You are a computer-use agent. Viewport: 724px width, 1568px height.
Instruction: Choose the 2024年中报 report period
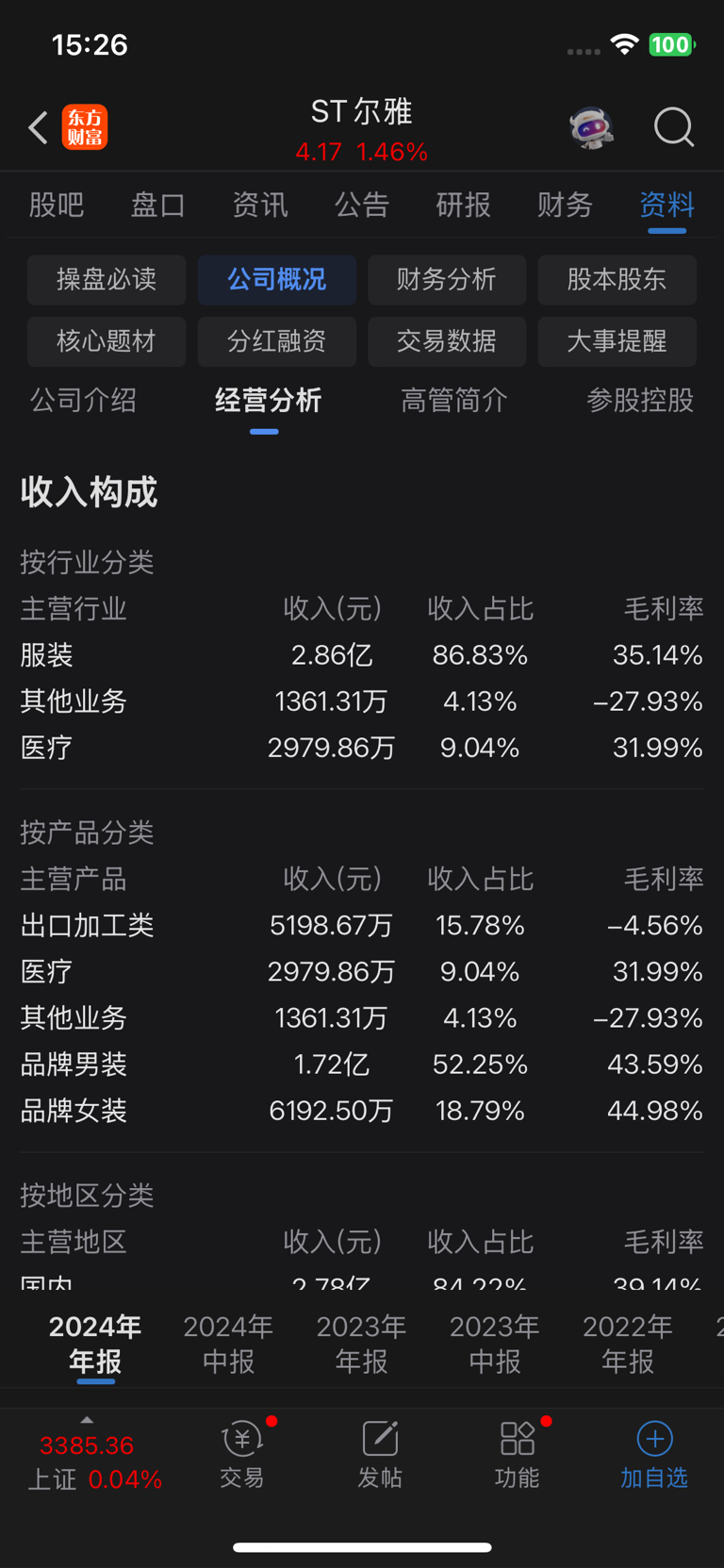click(228, 1345)
